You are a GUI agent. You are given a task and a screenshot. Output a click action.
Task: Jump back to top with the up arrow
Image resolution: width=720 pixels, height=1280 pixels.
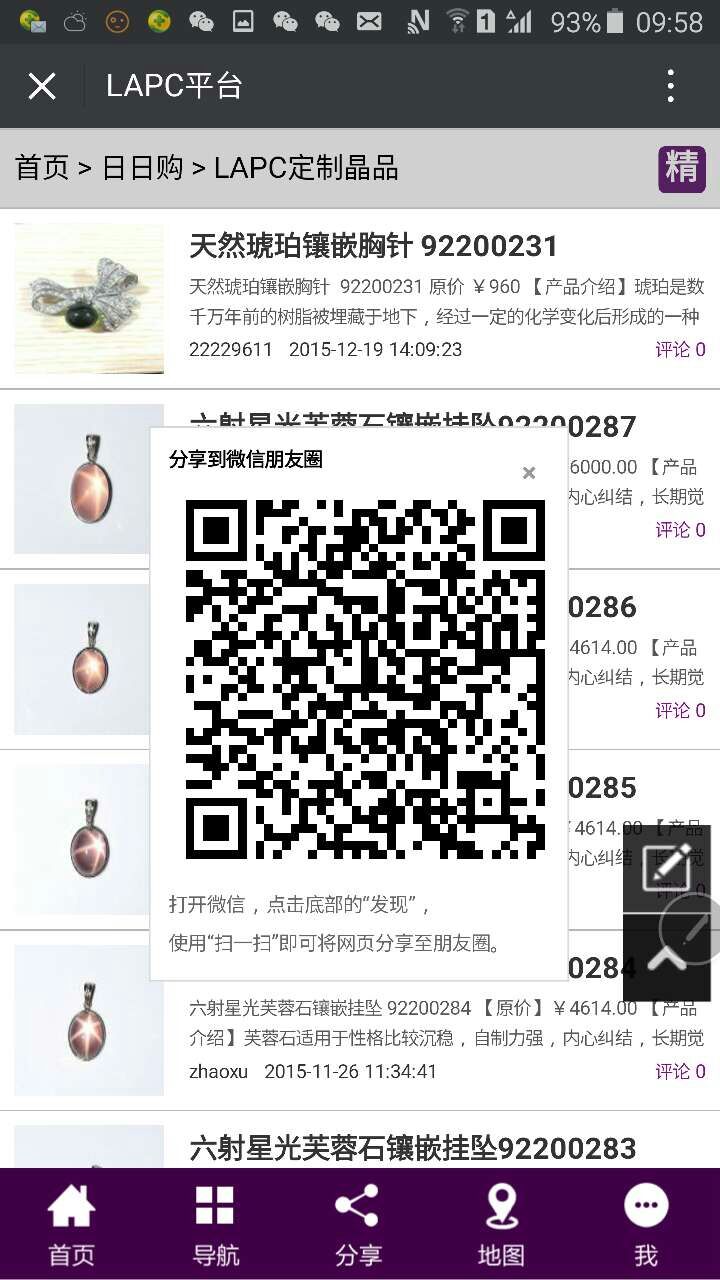[x=667, y=958]
